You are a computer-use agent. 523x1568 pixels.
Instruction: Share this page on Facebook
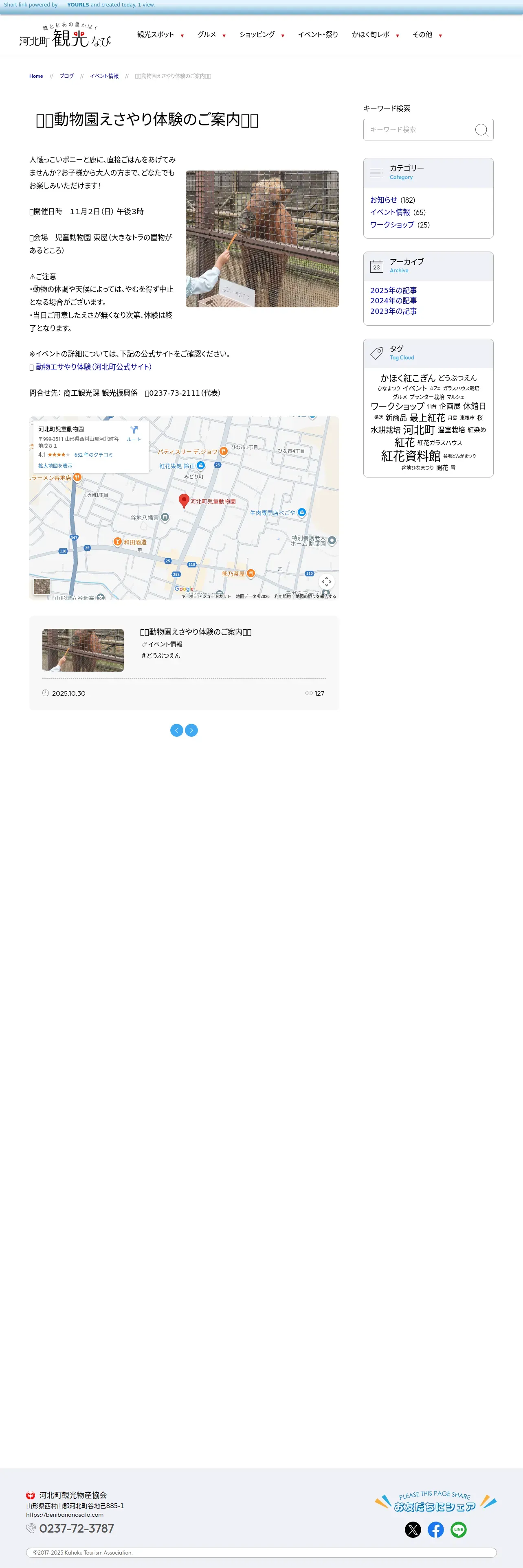tap(435, 1530)
